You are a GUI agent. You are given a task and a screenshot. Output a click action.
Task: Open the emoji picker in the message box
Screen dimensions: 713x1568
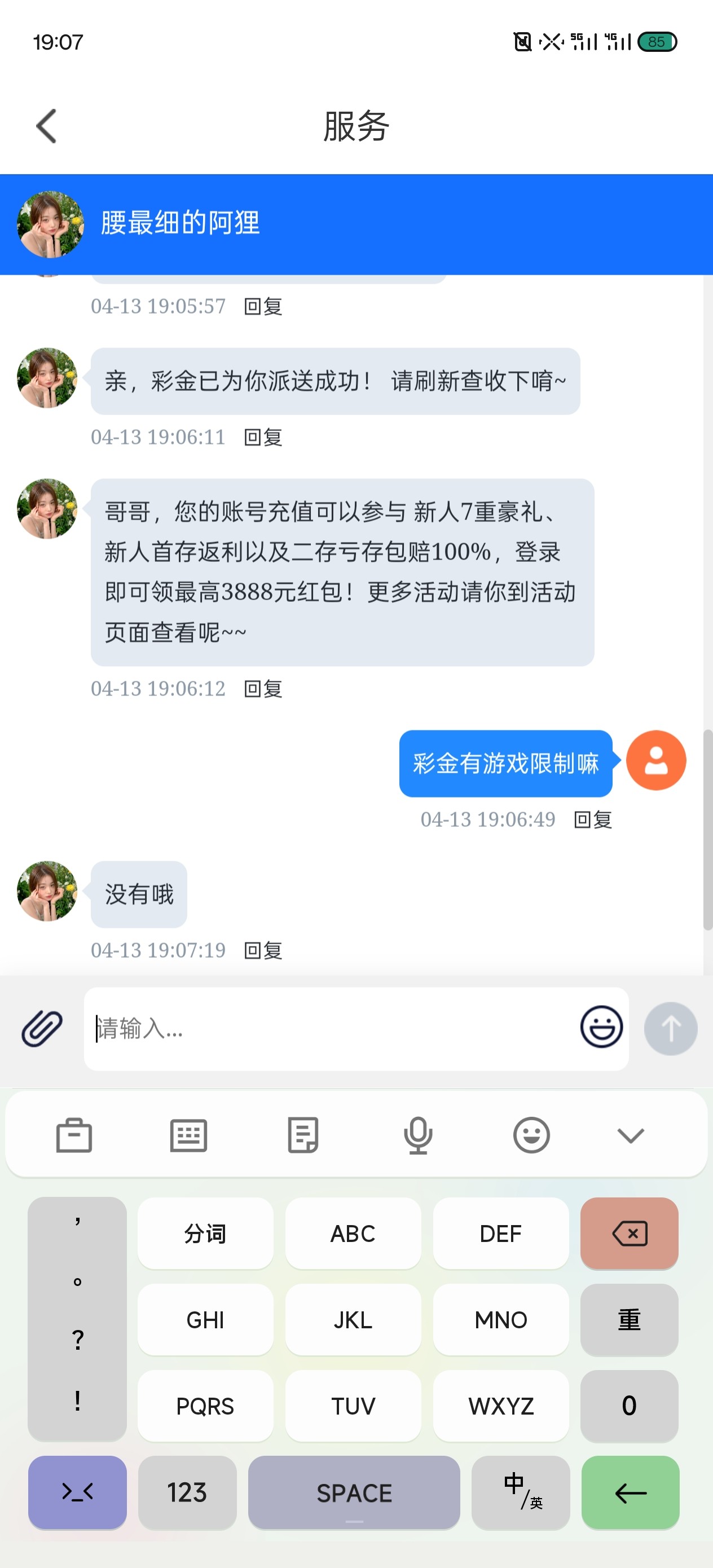pyautogui.click(x=601, y=1027)
